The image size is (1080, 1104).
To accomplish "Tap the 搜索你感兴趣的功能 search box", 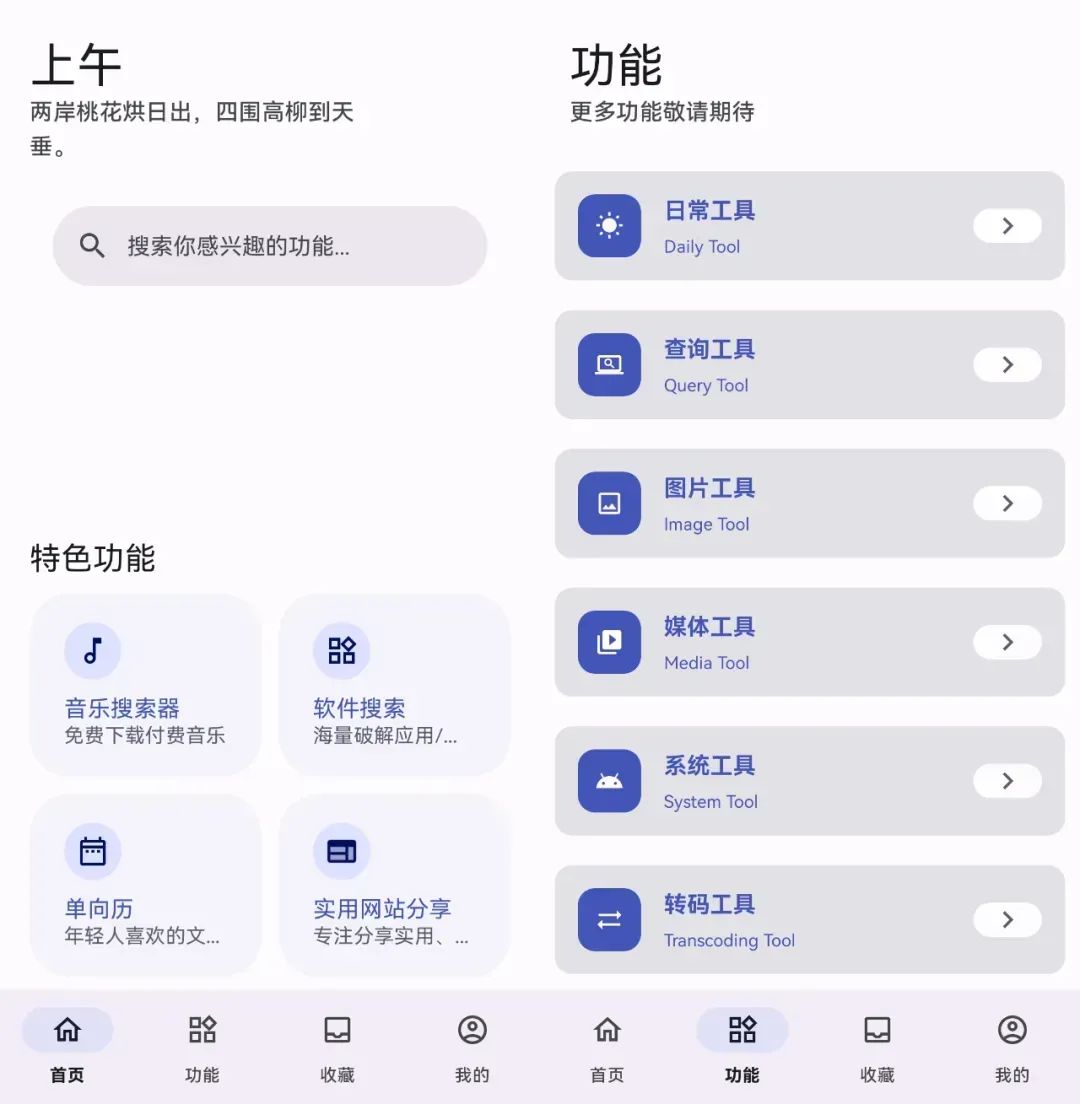I will [x=270, y=246].
